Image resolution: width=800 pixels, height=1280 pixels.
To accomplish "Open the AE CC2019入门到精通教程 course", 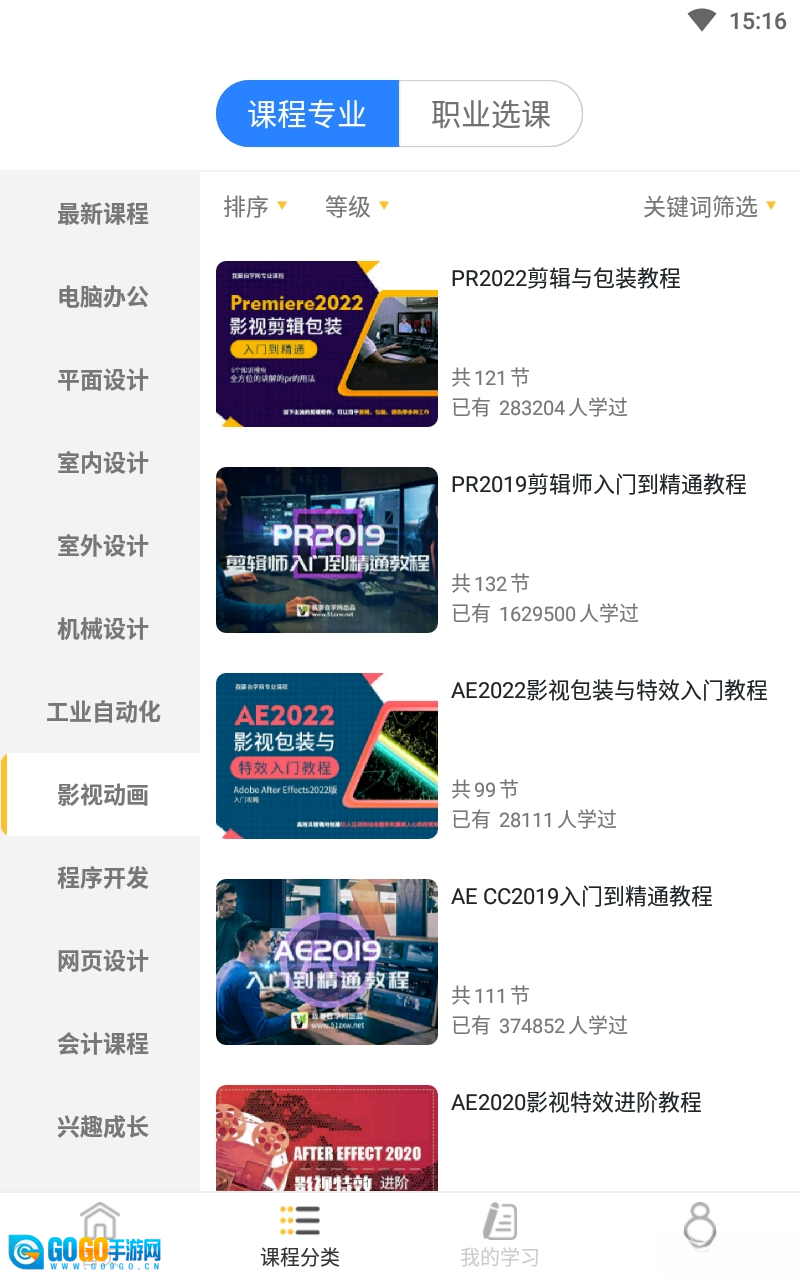I will pos(500,961).
